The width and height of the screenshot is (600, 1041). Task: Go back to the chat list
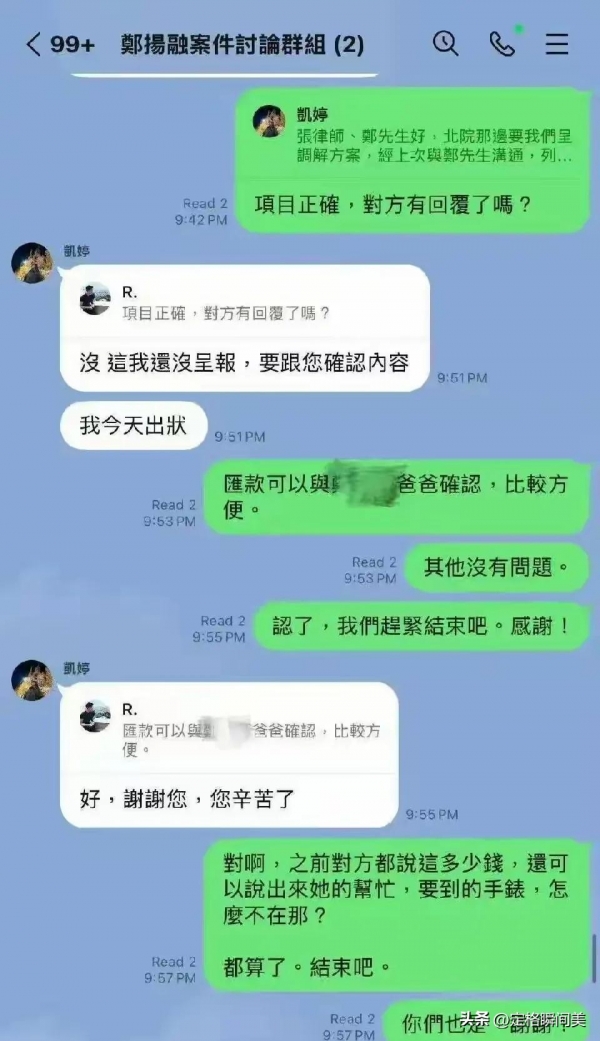(x=35, y=44)
